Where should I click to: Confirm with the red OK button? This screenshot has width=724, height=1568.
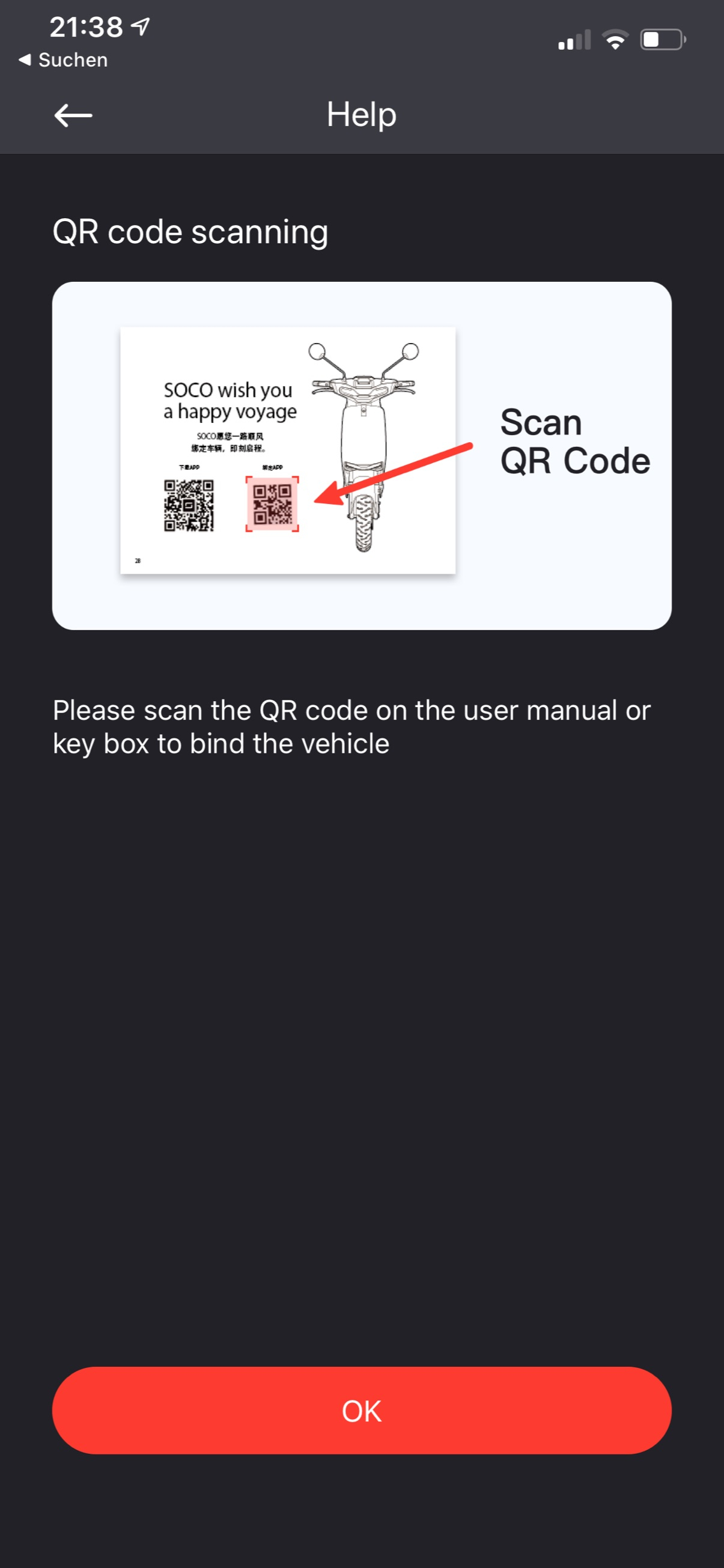click(x=362, y=1411)
